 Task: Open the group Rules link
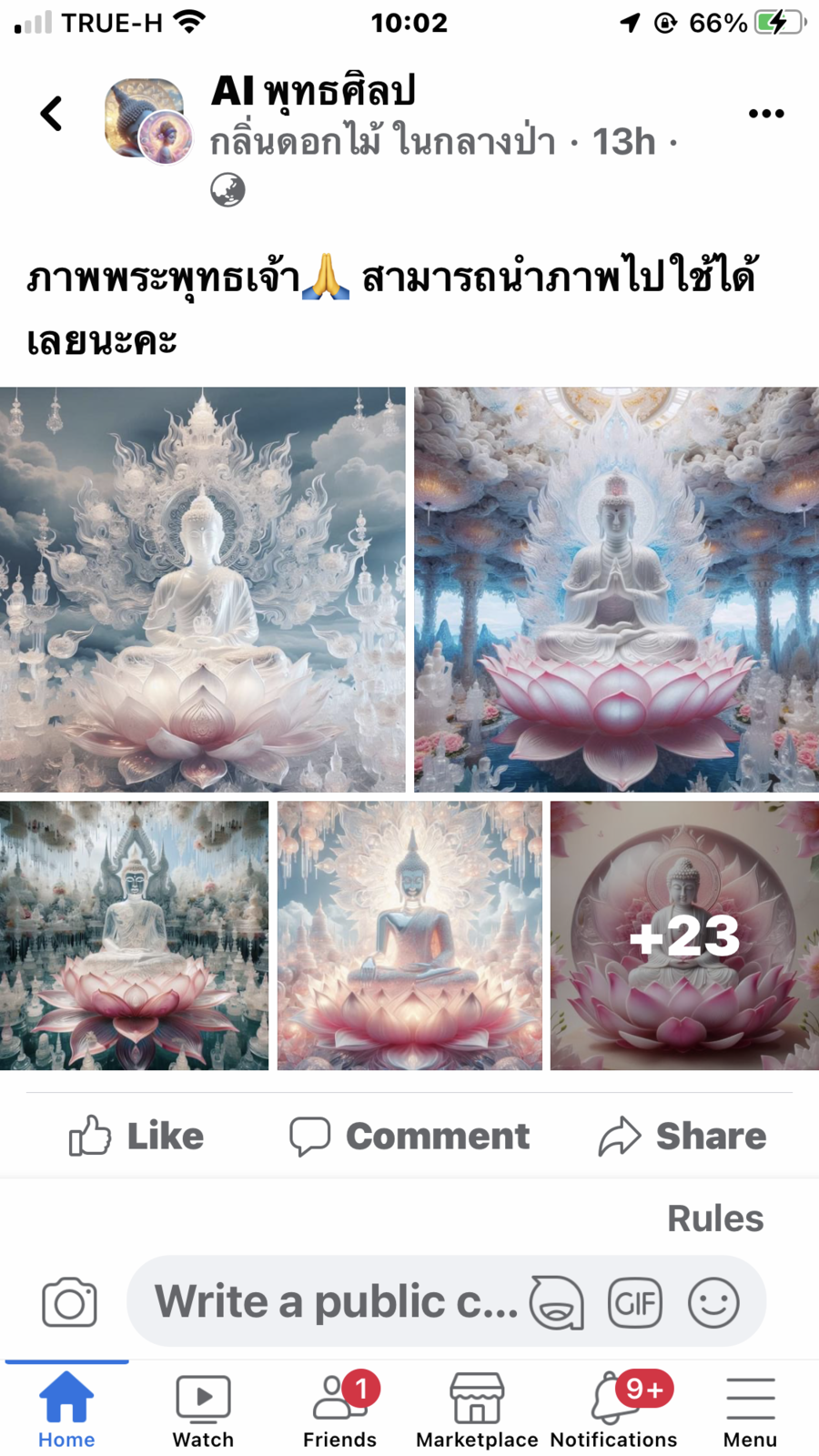click(x=715, y=1218)
